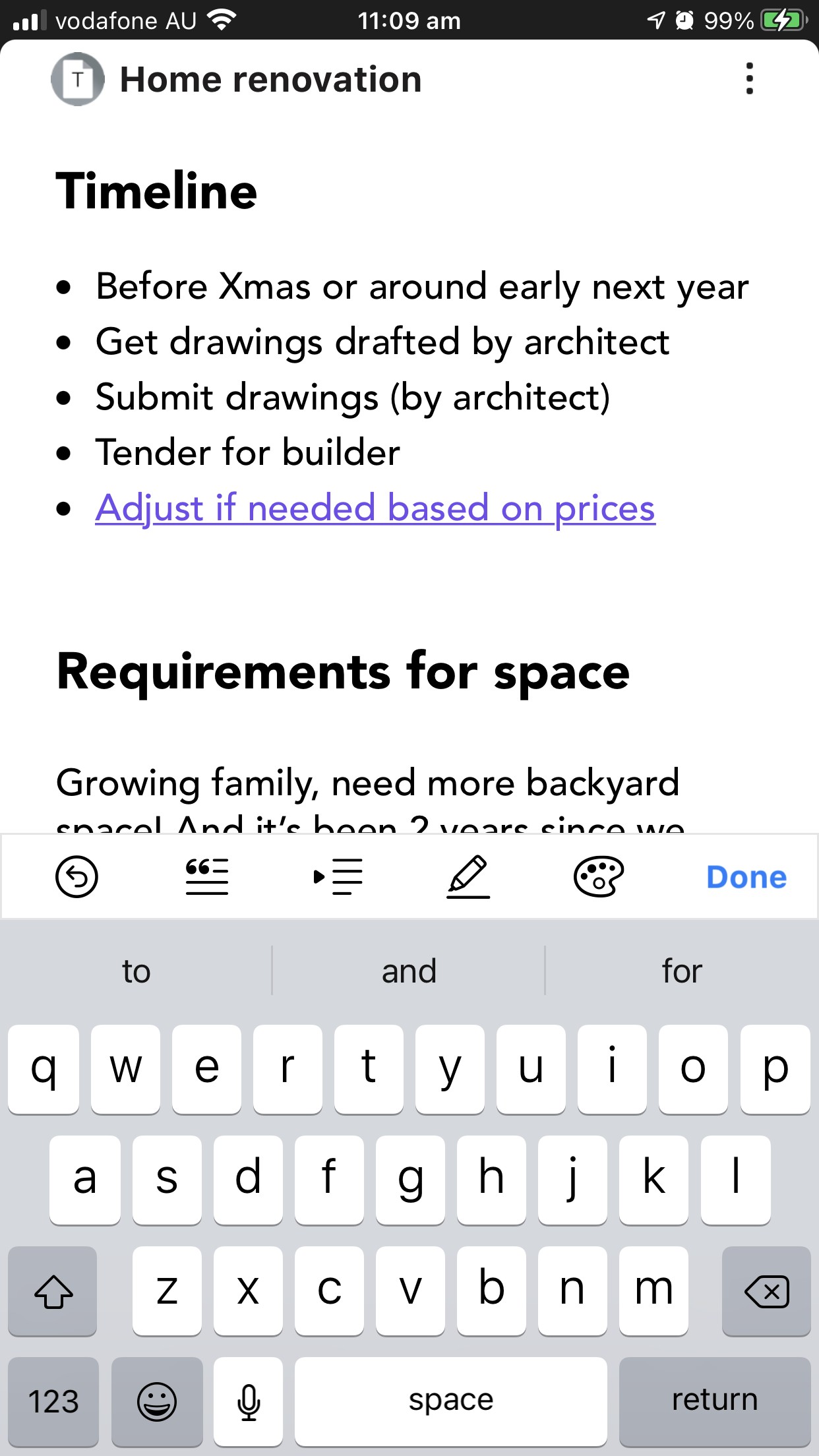Tap Done to finish editing
Viewport: 819px width, 1456px height.
click(x=746, y=878)
